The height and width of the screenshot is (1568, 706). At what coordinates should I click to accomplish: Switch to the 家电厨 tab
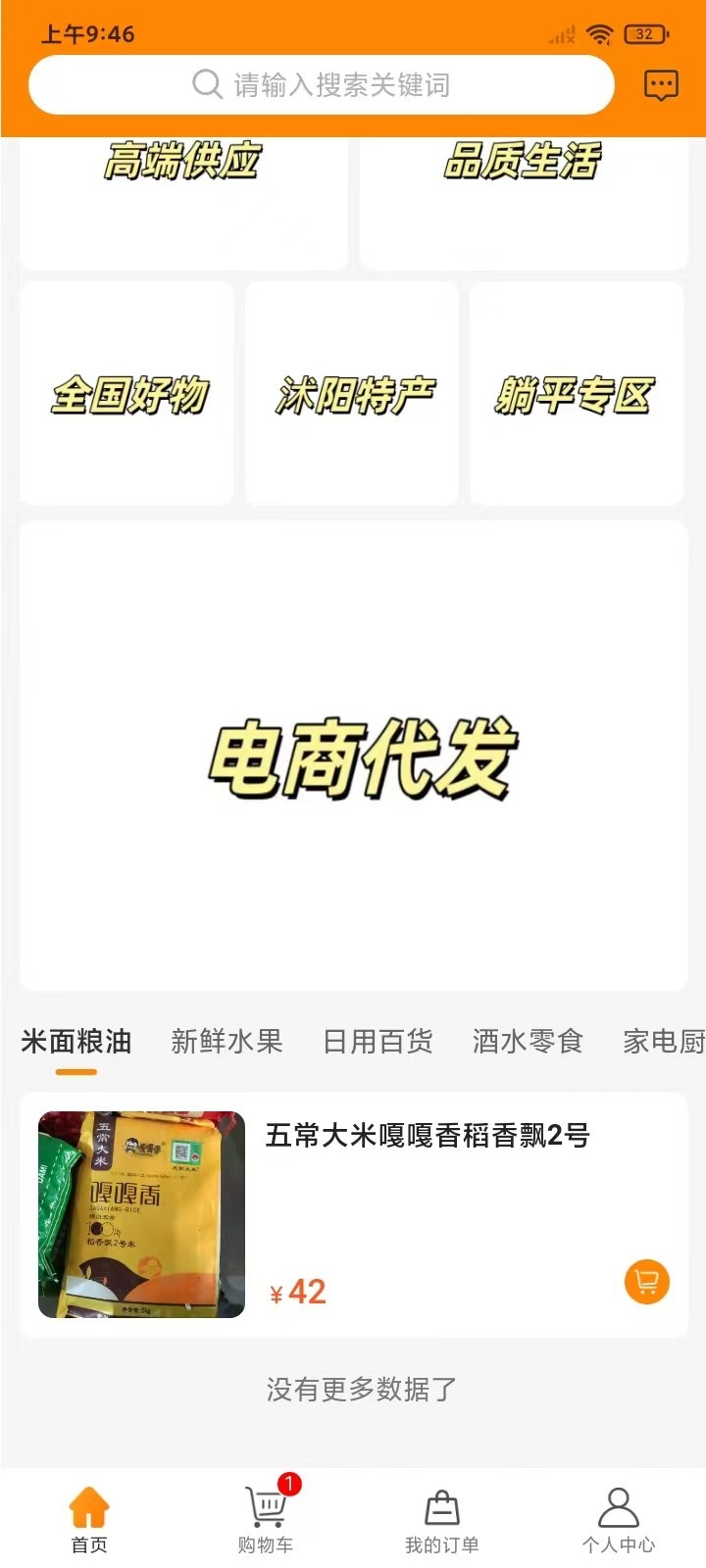[664, 1042]
